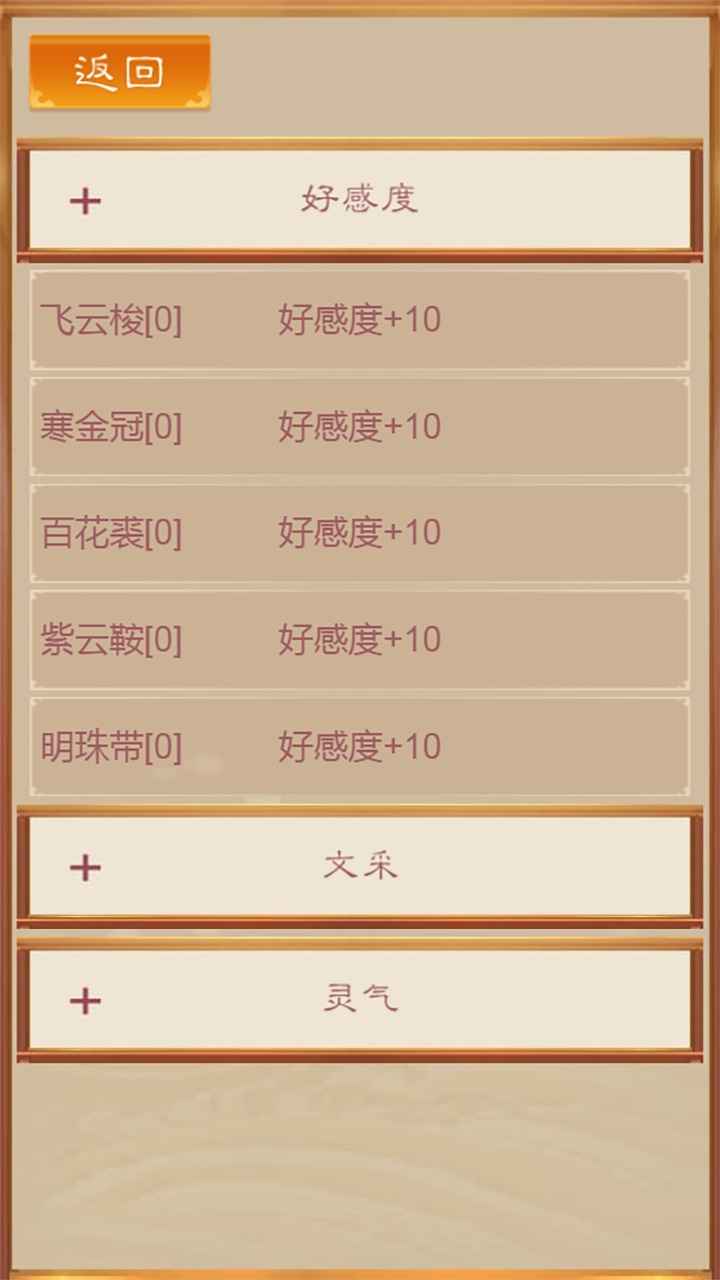The height and width of the screenshot is (1280, 720).
Task: Expand the 文采 section
Action: coord(360,866)
